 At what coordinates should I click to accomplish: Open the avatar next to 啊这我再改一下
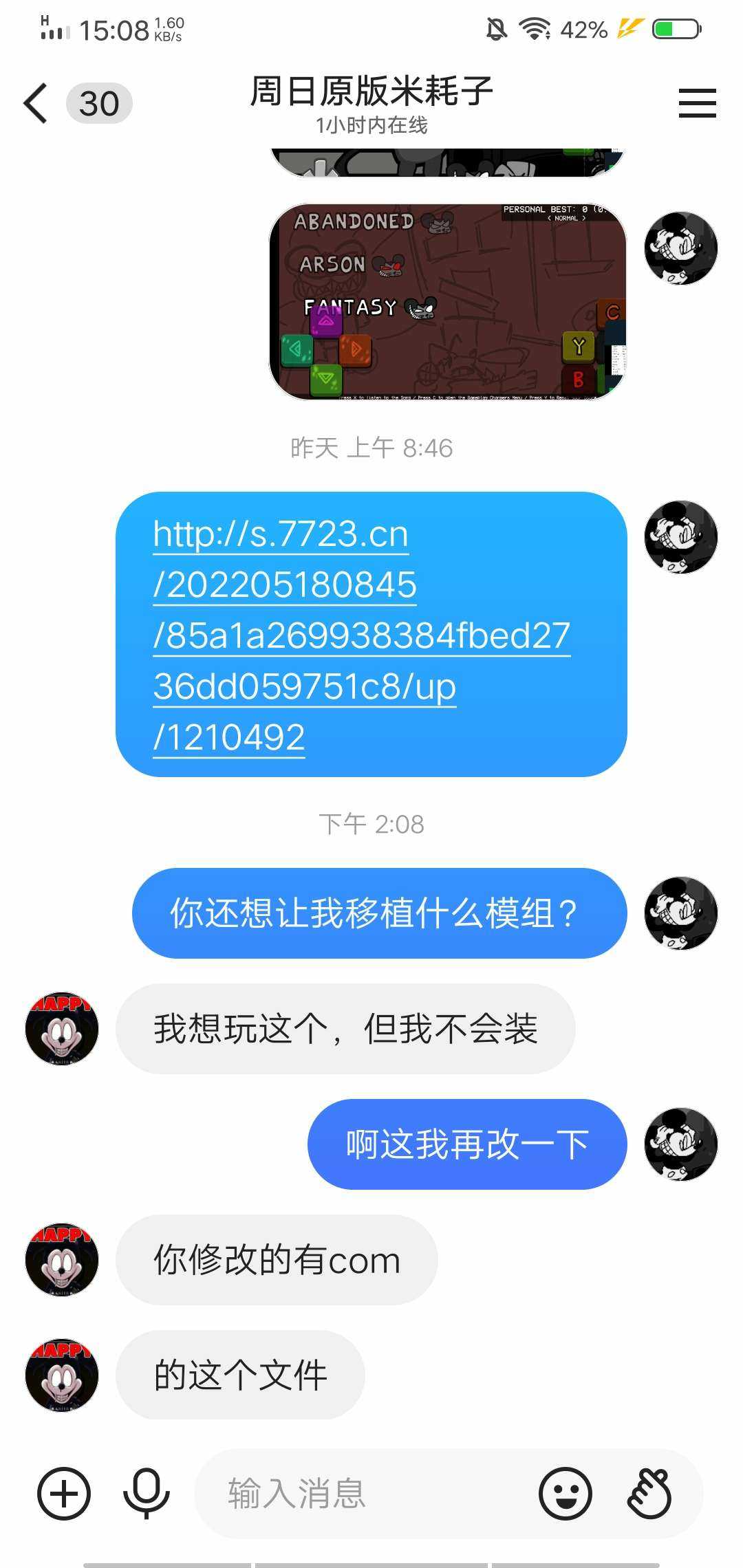coord(681,1144)
